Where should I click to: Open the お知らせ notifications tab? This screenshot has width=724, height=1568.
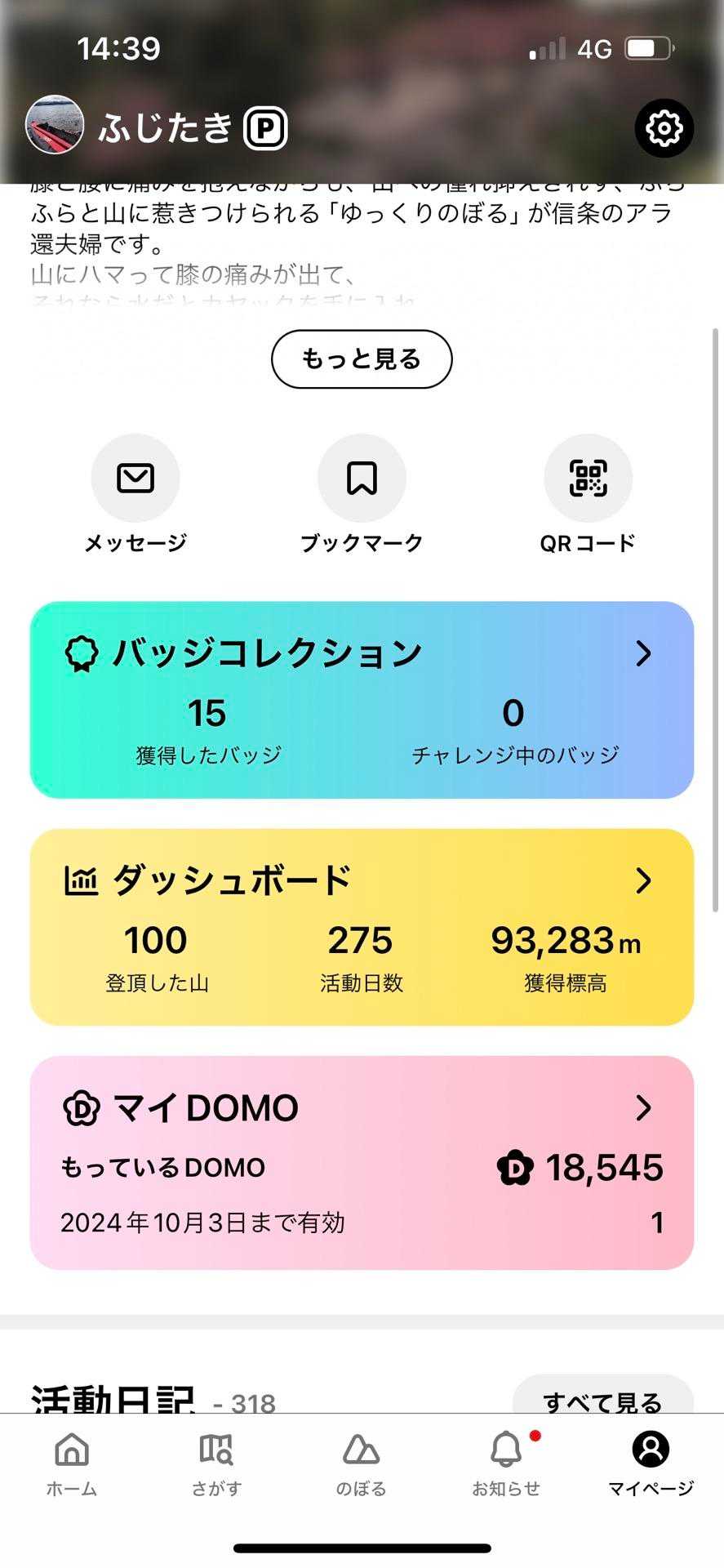pyautogui.click(x=506, y=1463)
